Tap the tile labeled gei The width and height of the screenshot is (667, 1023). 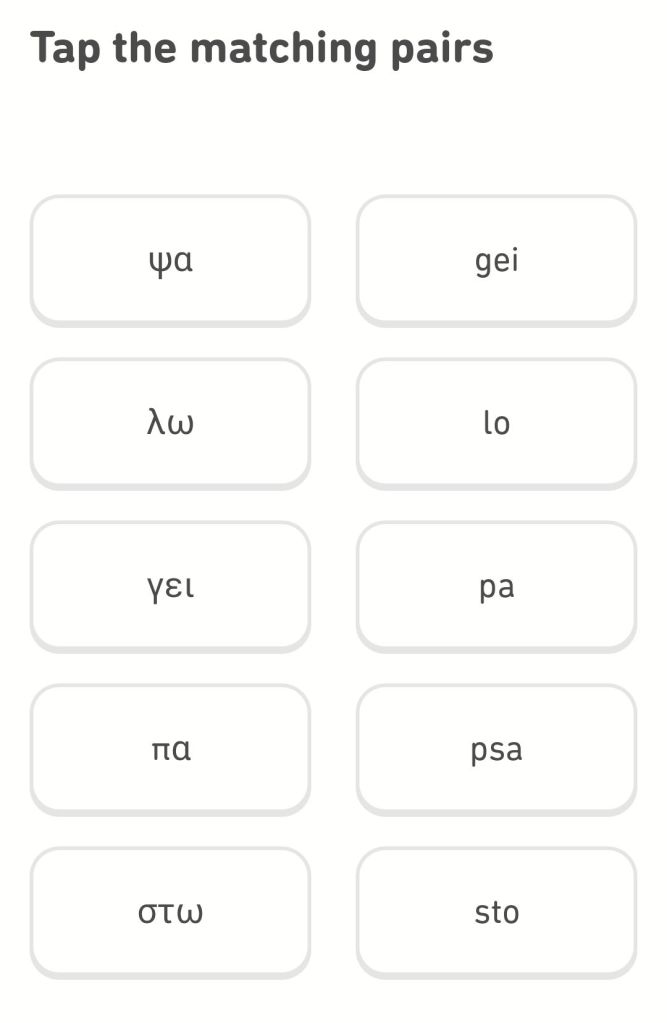(496, 261)
